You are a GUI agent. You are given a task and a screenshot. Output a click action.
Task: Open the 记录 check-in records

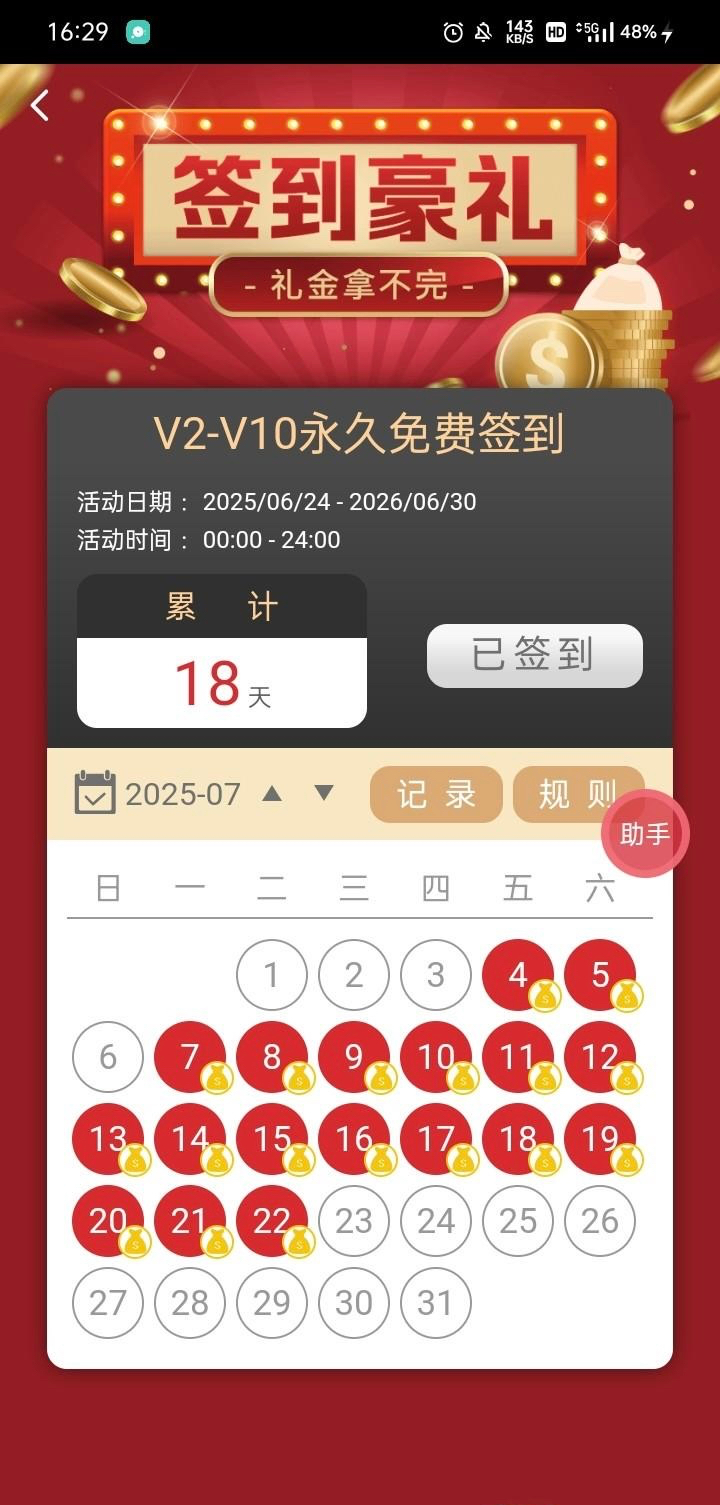point(436,794)
